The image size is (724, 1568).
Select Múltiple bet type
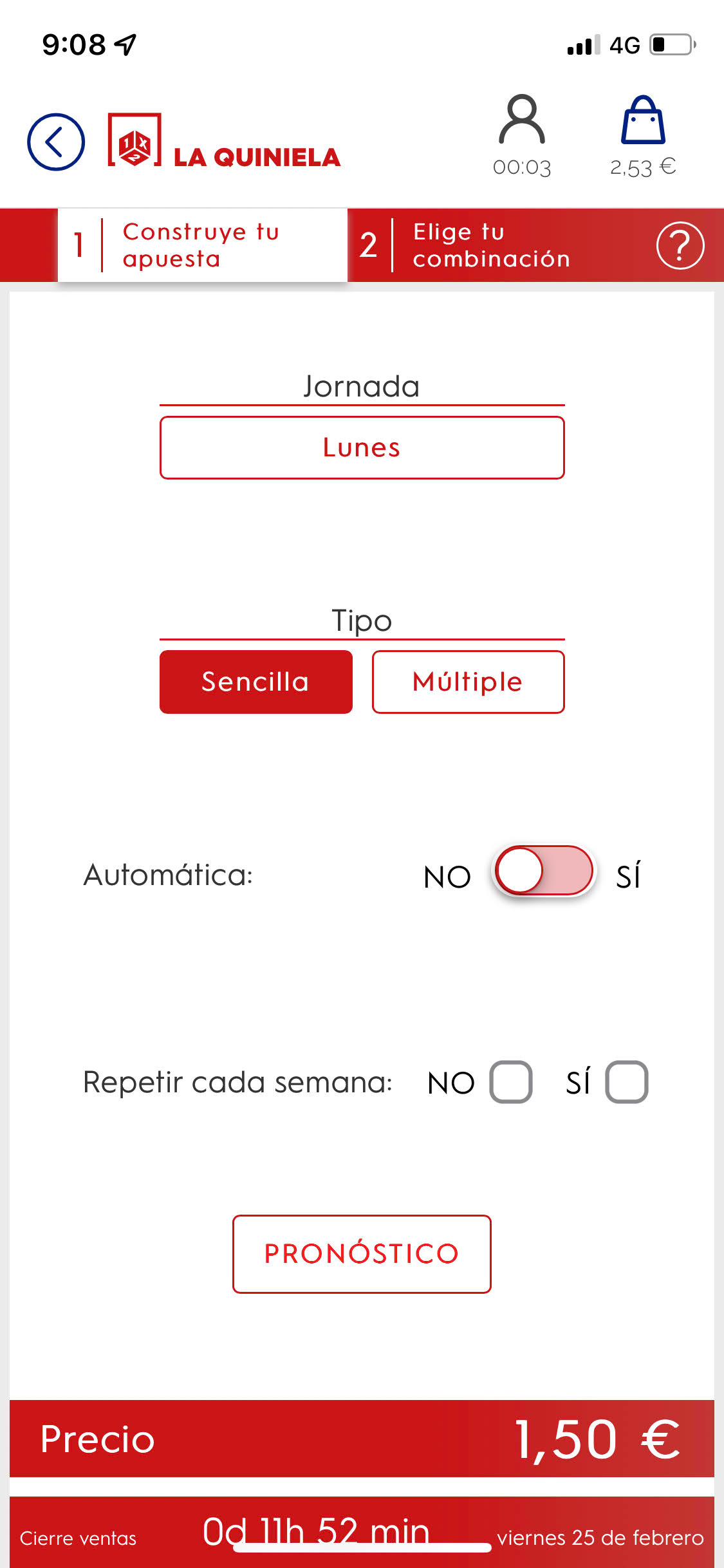coord(469,682)
